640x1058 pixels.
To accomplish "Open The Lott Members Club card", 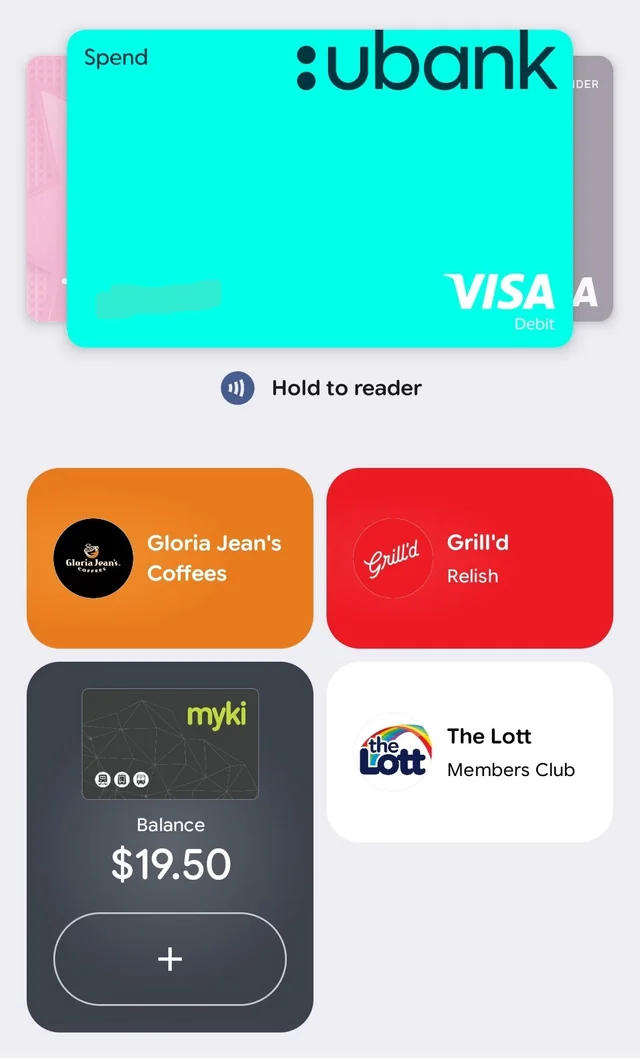I will pyautogui.click(x=470, y=752).
